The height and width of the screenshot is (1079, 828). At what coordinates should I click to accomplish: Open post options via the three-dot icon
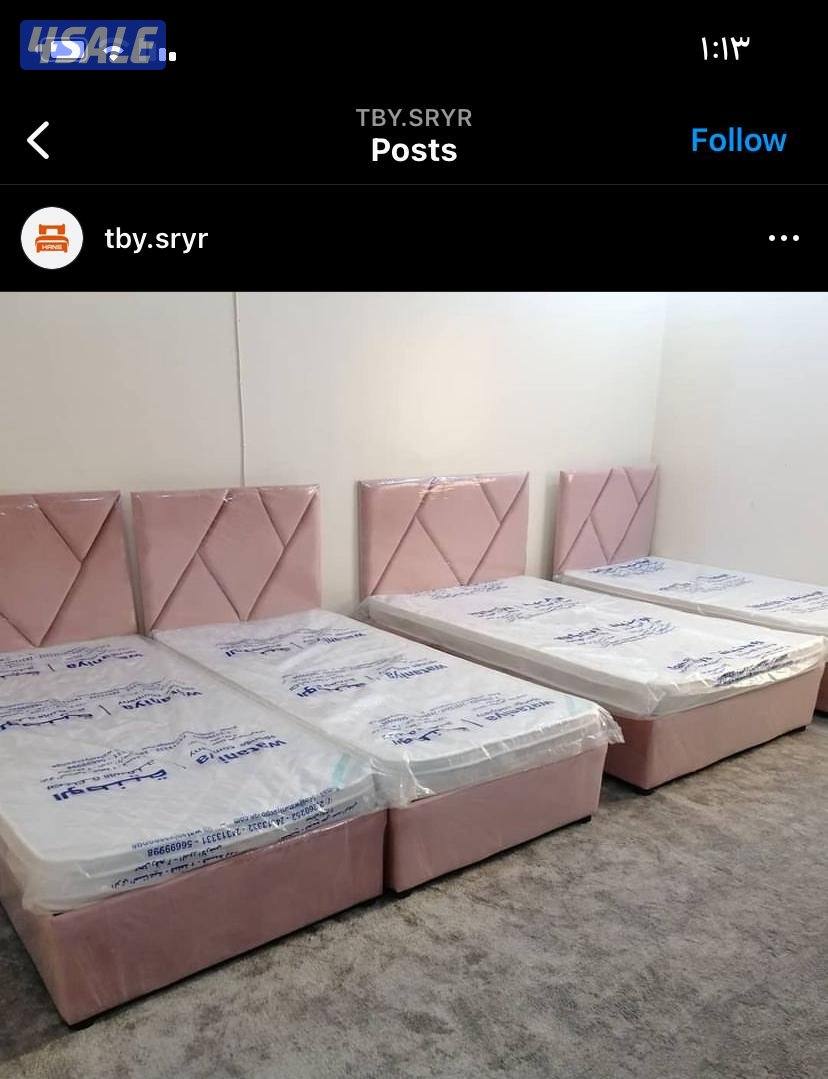coord(785,237)
